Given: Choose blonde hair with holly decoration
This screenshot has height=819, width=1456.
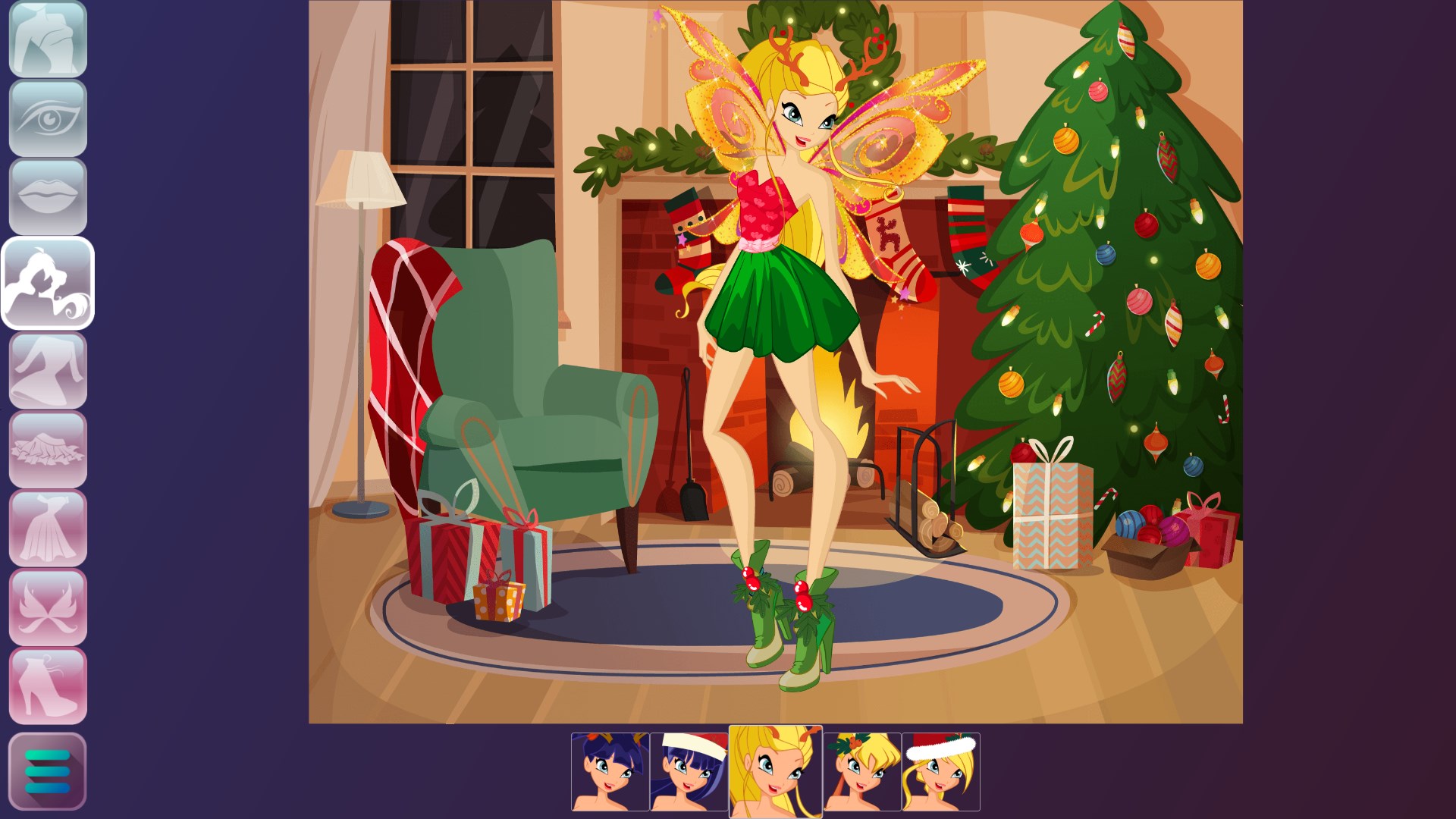Looking at the screenshot, I should [x=862, y=772].
